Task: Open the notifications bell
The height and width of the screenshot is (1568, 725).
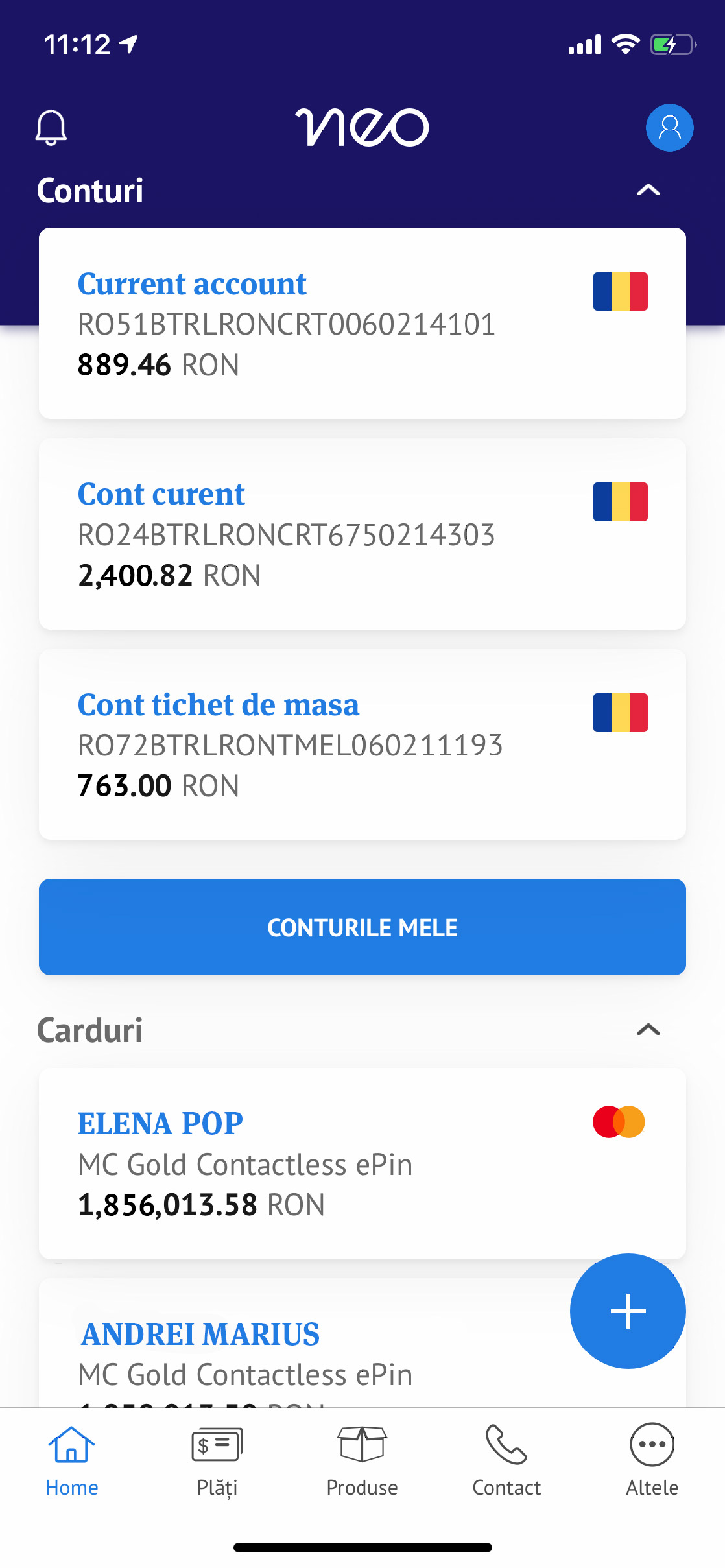Action: pos(51,128)
